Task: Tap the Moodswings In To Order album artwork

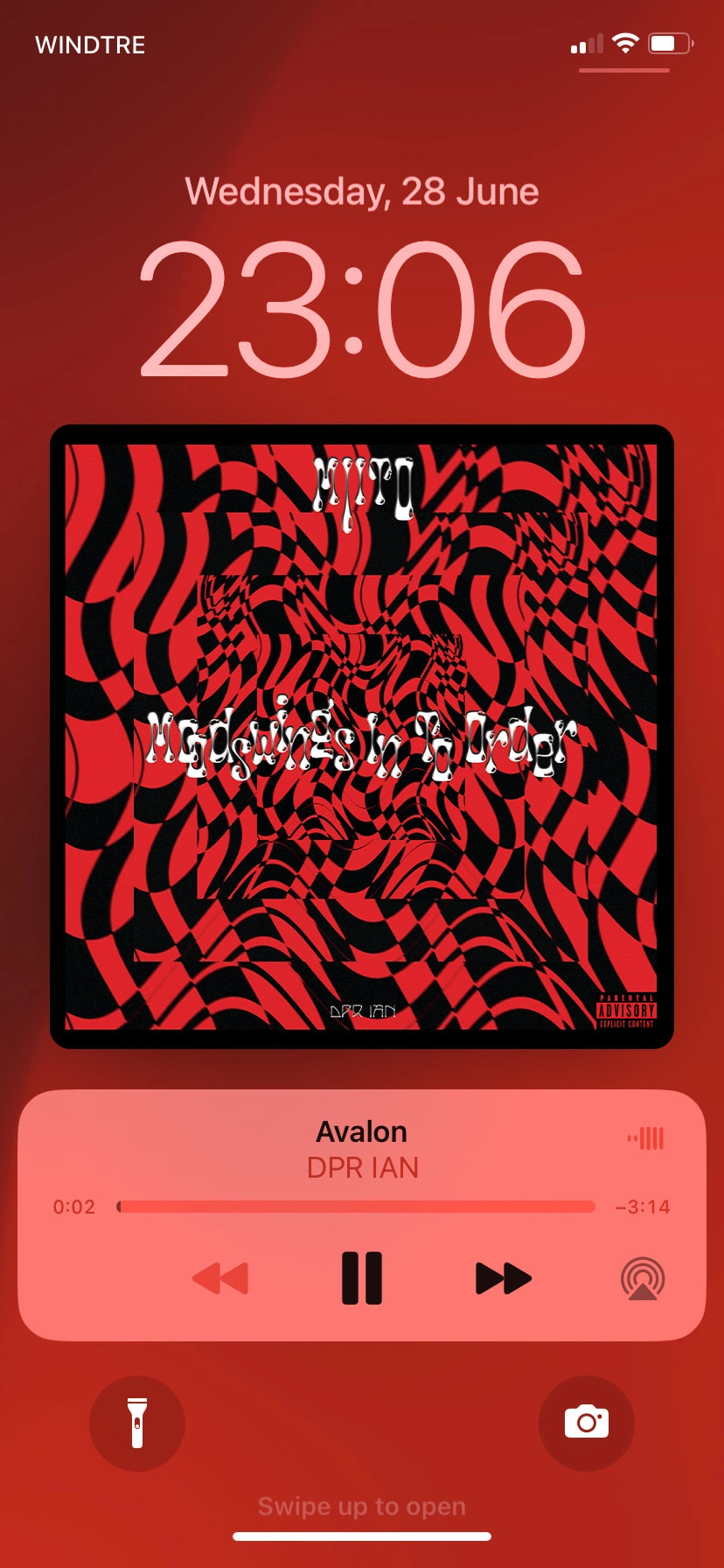Action: 362,736
